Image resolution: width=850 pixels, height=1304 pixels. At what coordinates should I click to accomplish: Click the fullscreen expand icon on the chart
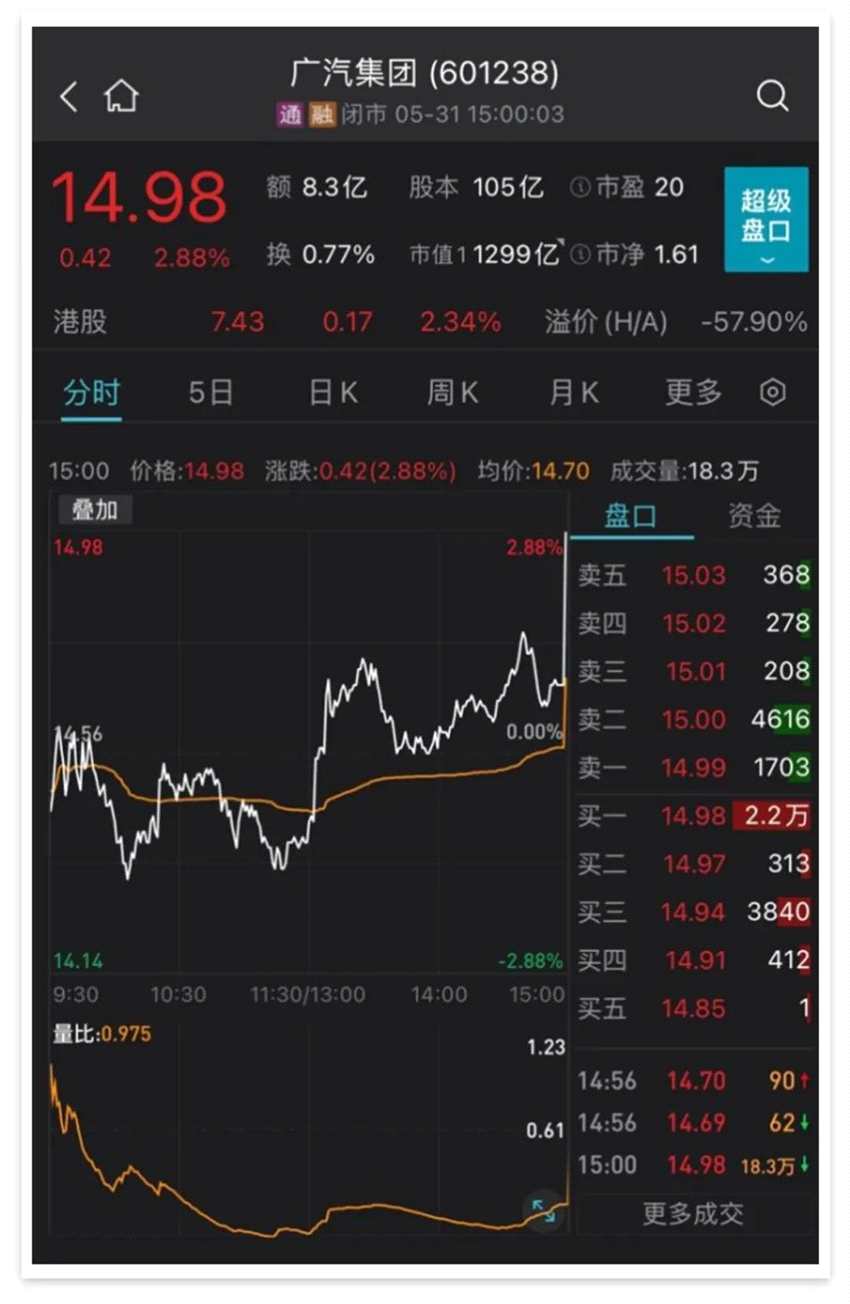pos(545,1211)
